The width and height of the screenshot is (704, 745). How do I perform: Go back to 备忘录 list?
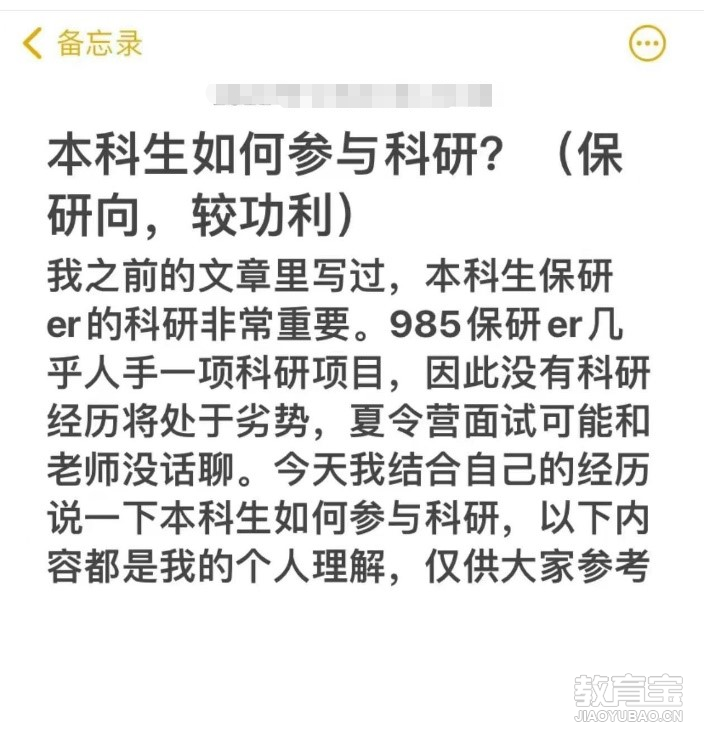point(82,43)
